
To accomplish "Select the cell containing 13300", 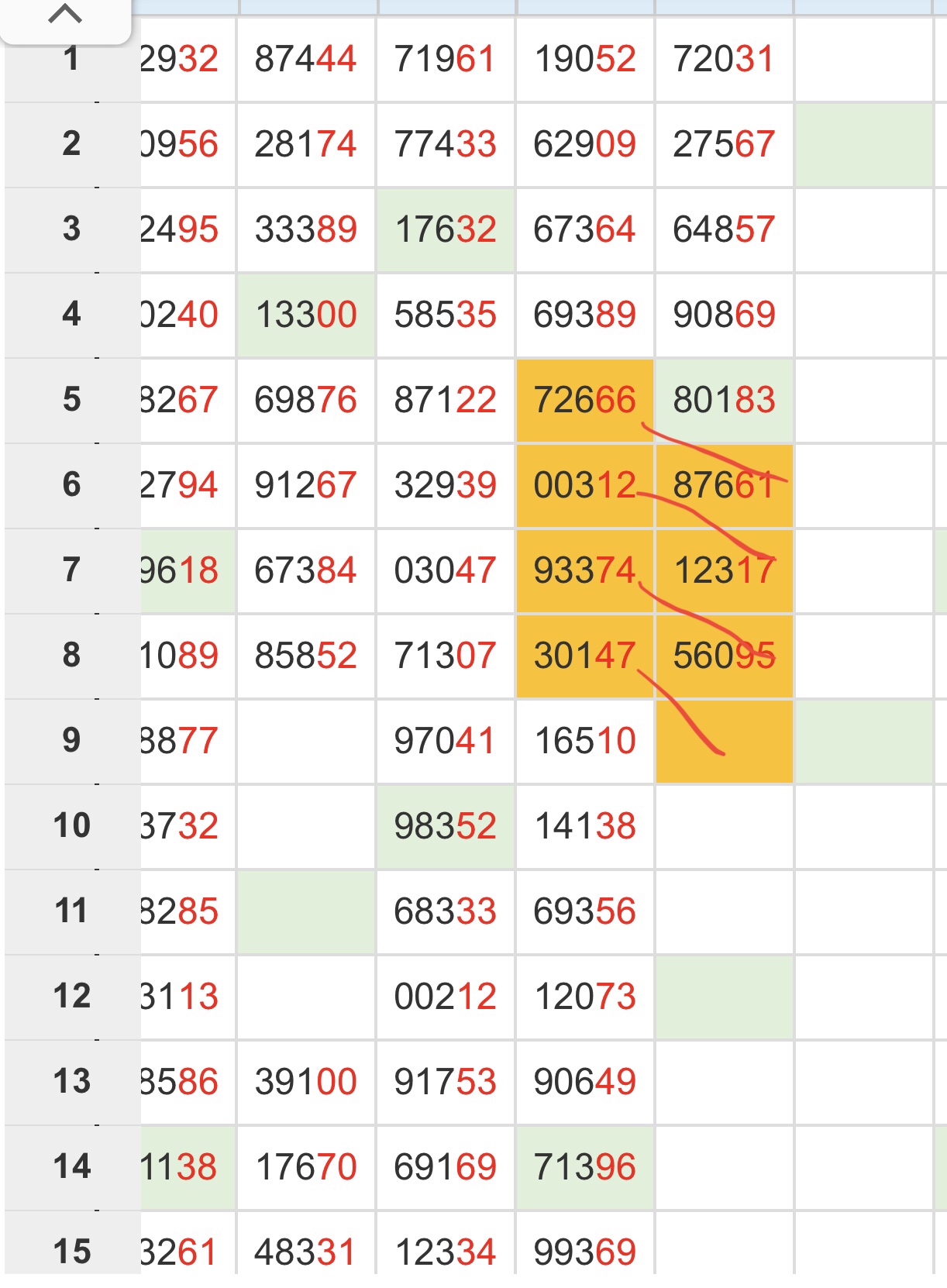I will point(306,315).
